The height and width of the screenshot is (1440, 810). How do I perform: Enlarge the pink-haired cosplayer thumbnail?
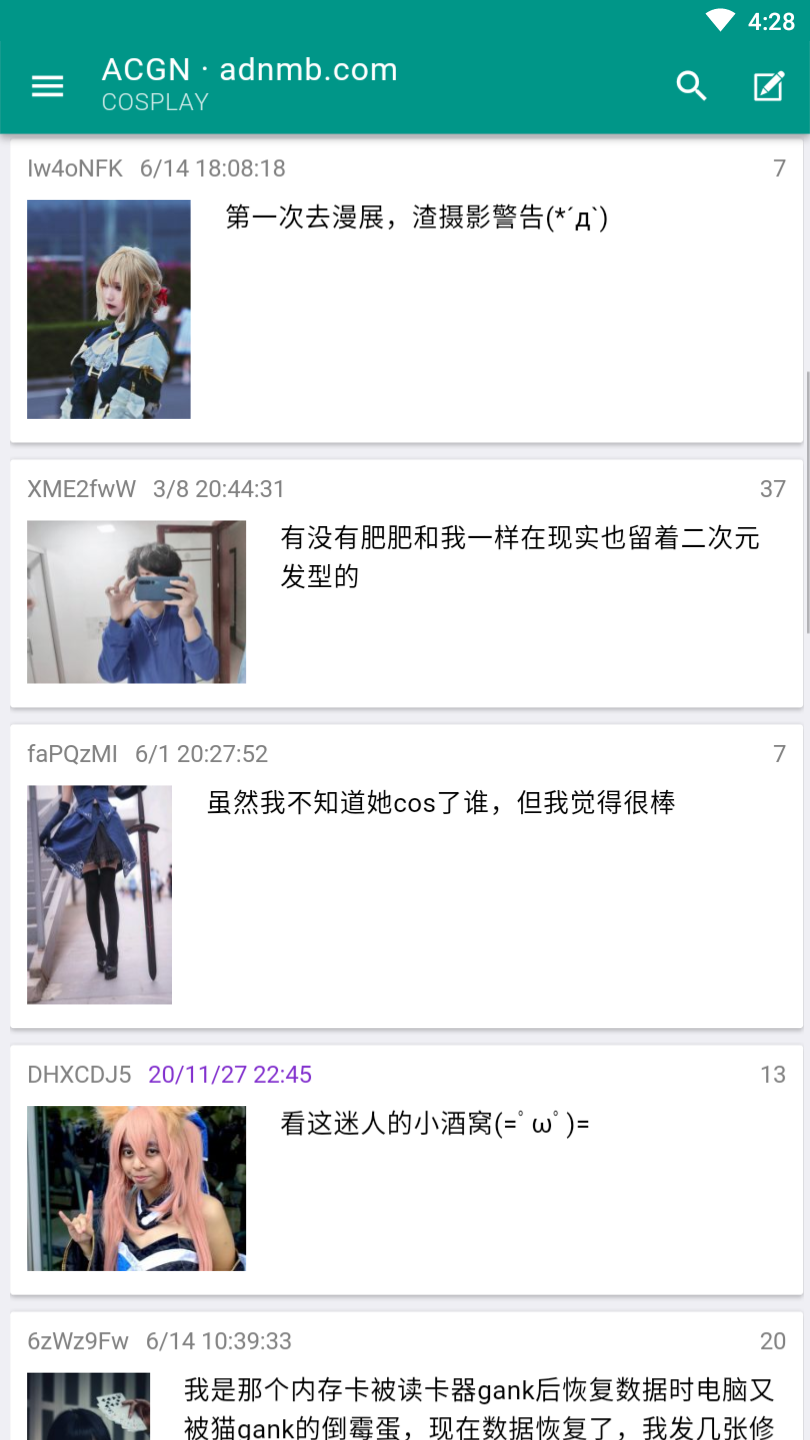pyautogui.click(x=136, y=1188)
